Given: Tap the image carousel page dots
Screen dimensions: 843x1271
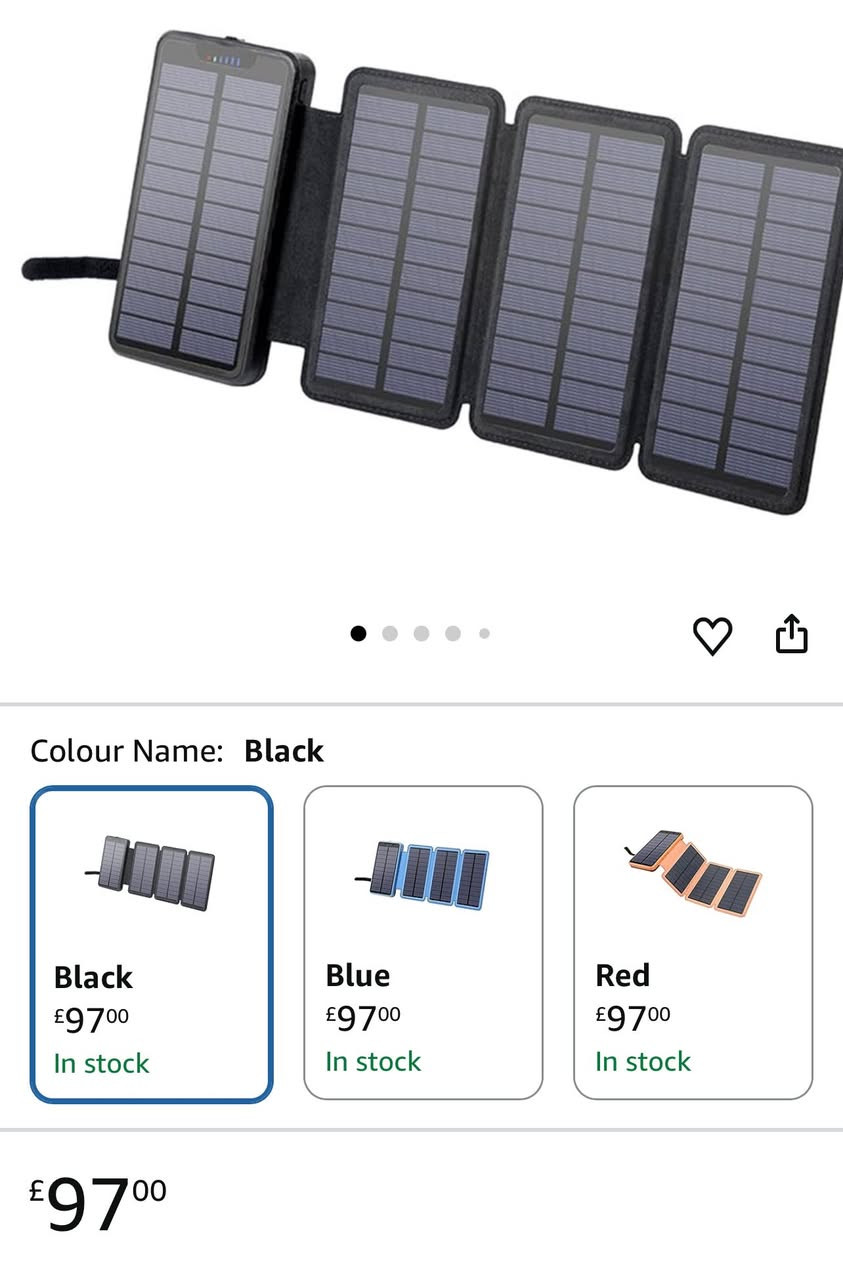Looking at the screenshot, I should [x=421, y=633].
